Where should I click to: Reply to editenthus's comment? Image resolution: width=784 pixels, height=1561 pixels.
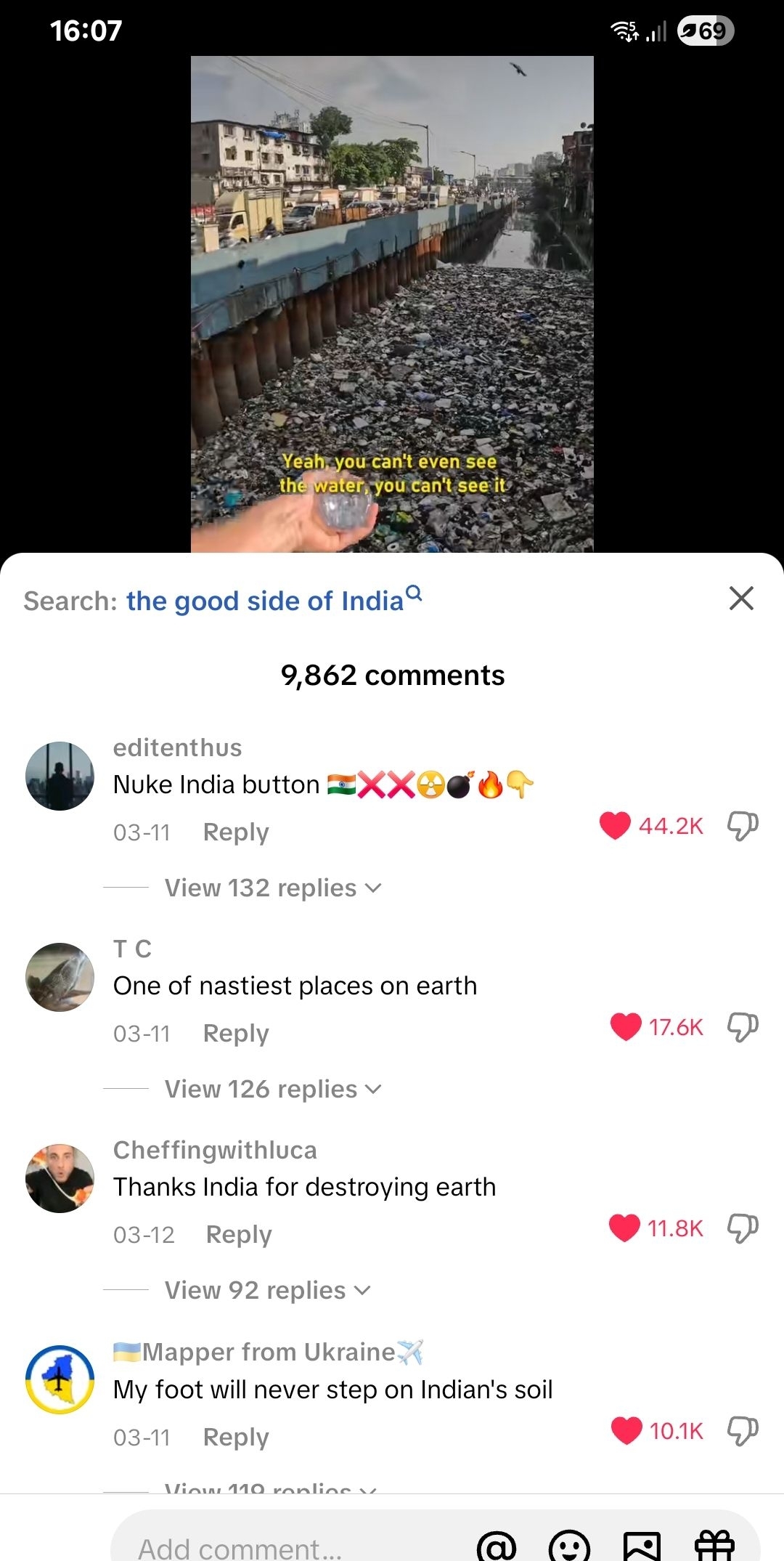tap(235, 832)
